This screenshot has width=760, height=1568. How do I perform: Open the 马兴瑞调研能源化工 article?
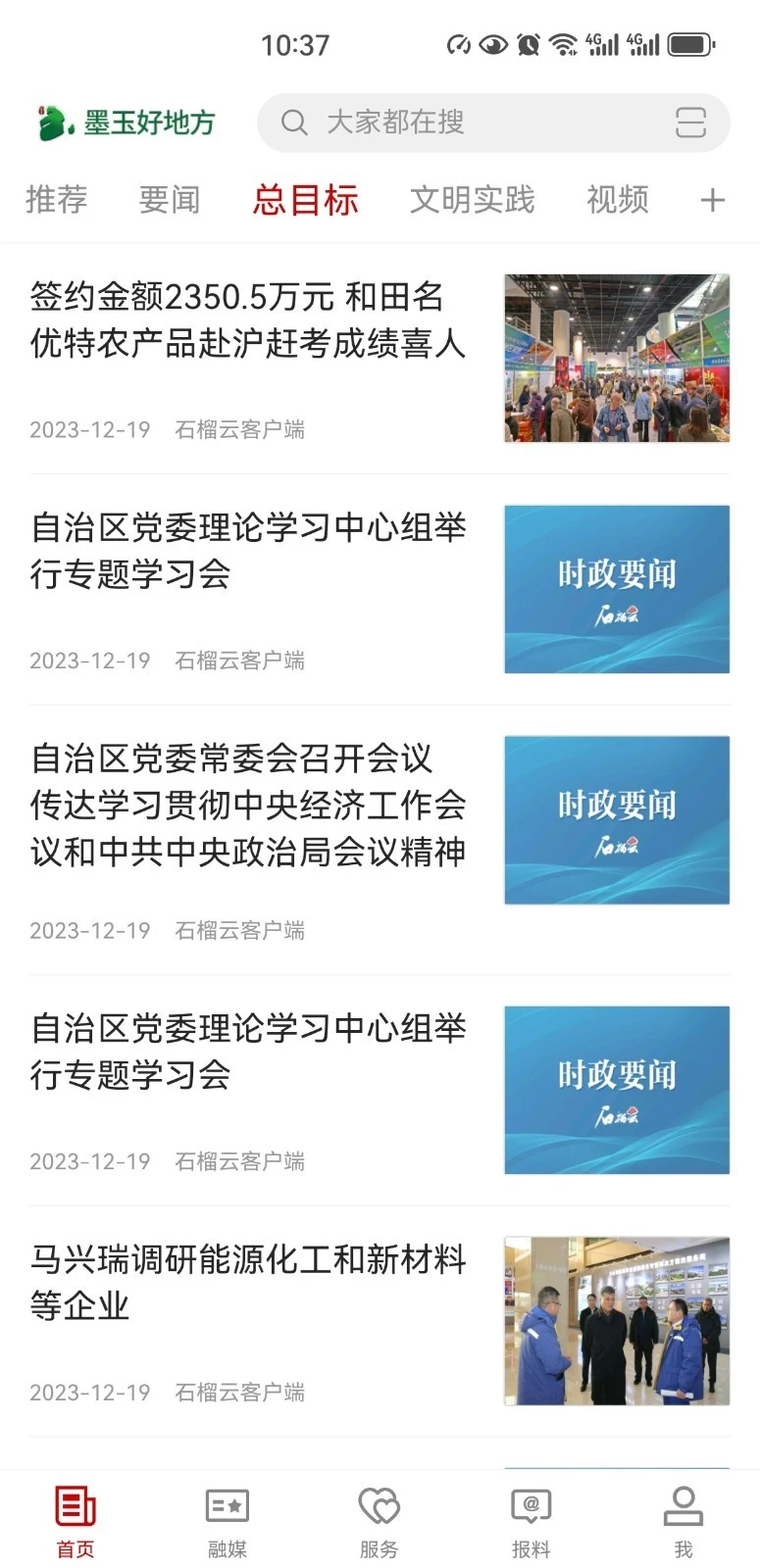point(247,1284)
